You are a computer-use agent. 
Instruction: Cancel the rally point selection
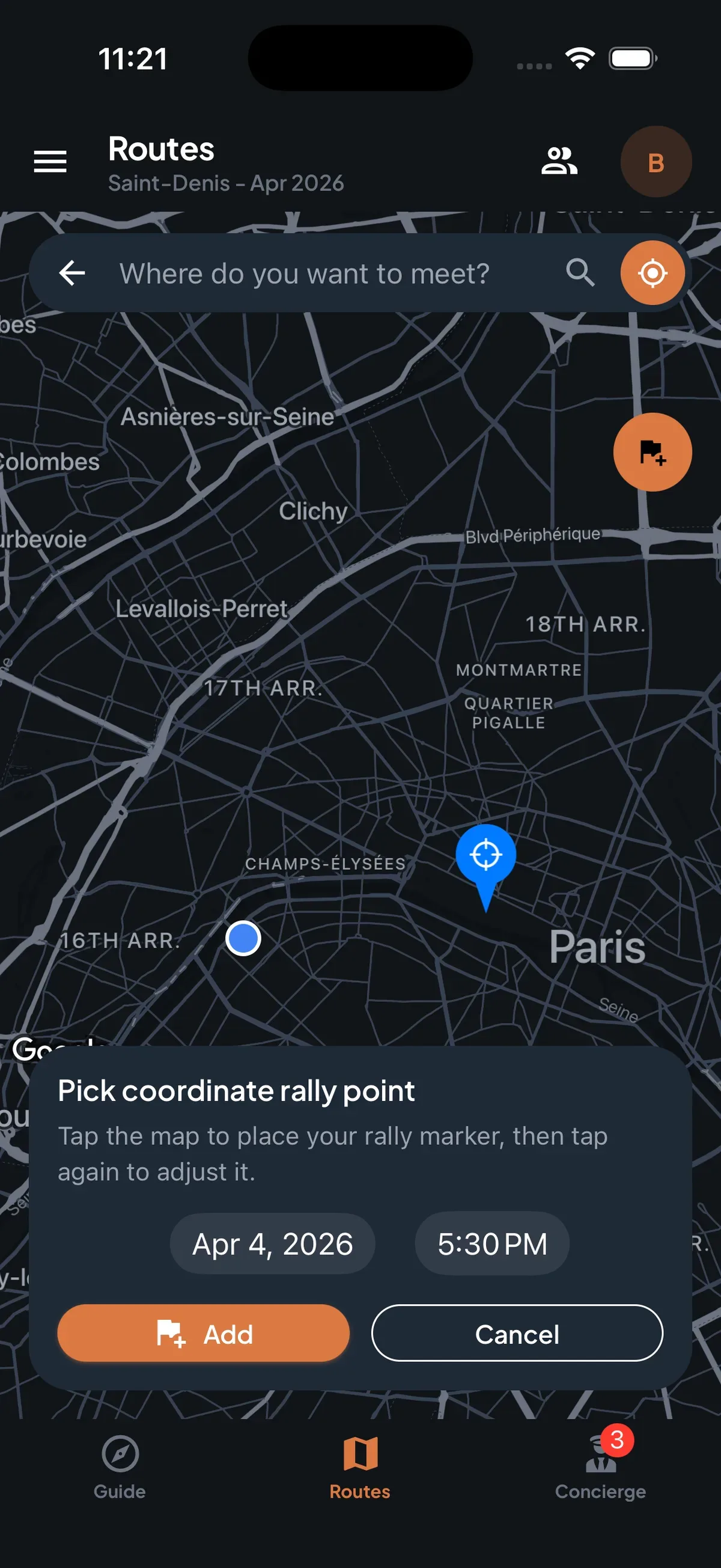517,1334
